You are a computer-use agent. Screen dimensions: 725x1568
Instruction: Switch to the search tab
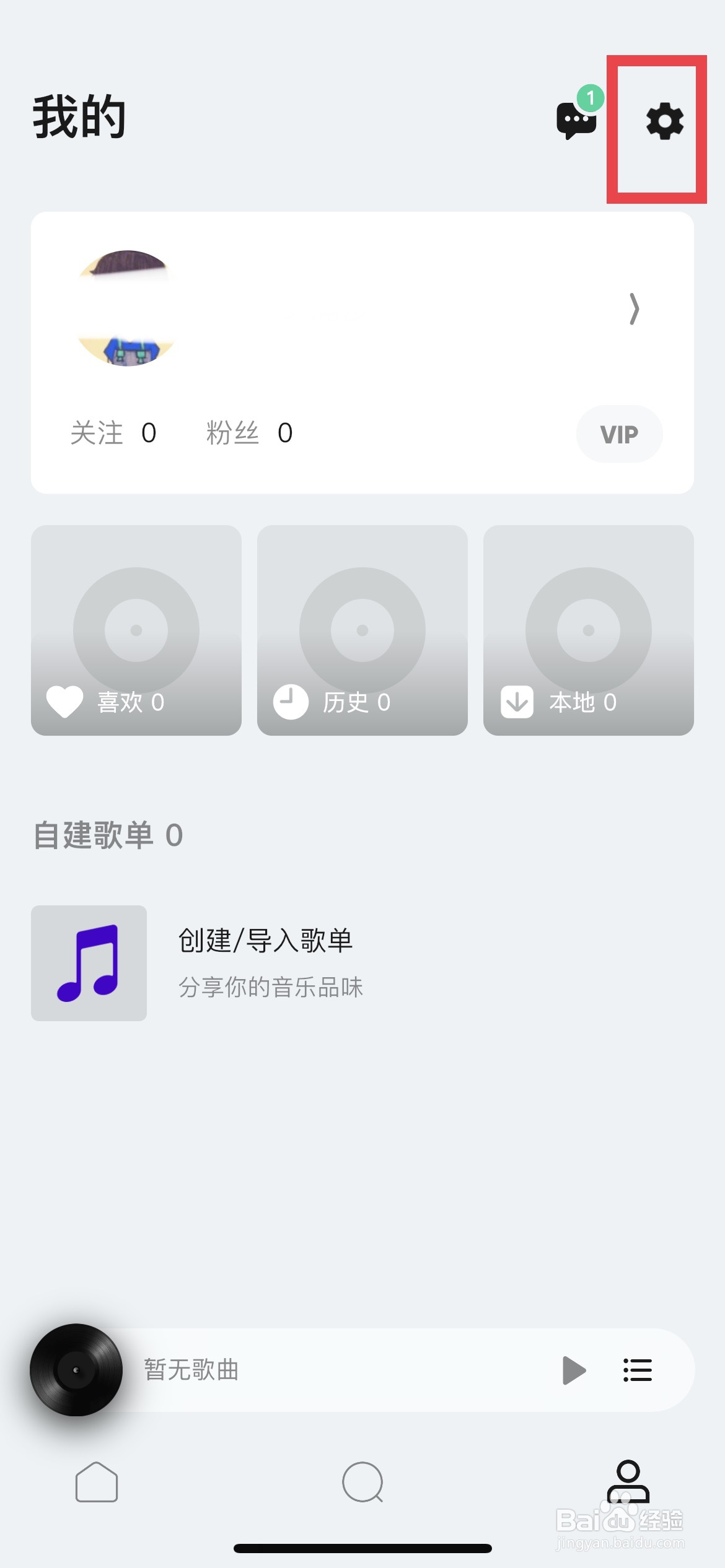tap(362, 1482)
